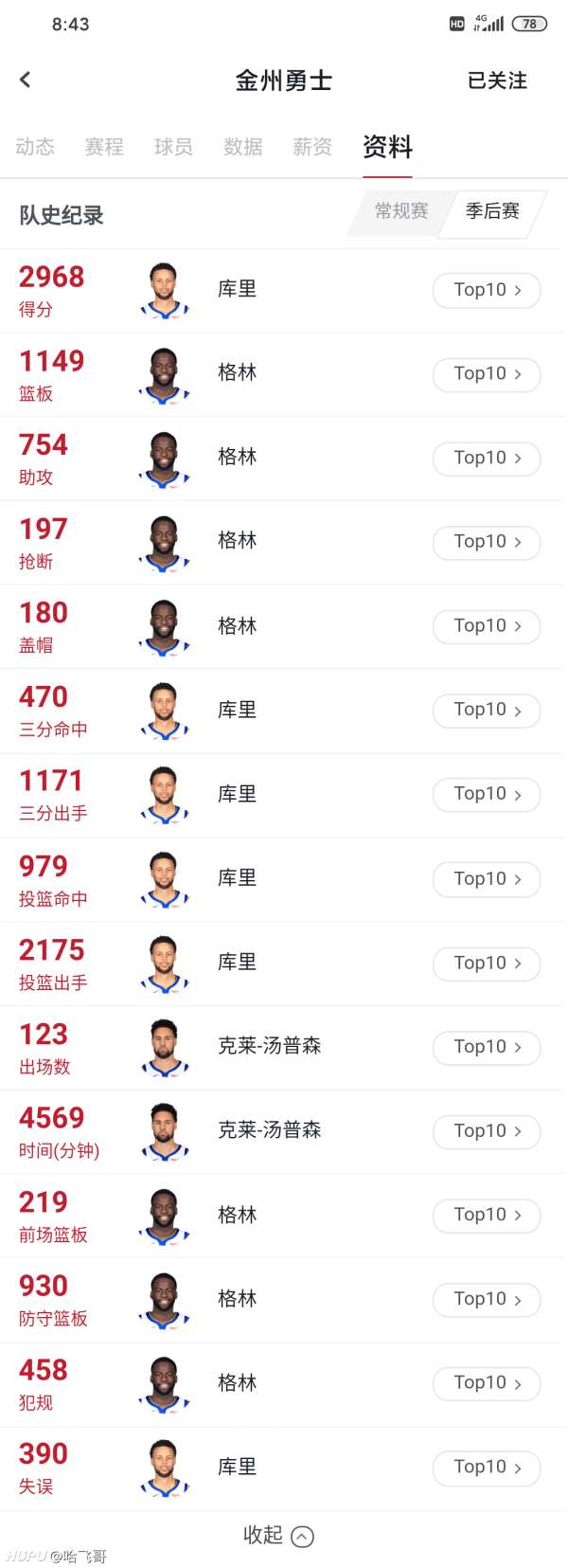Select the 季后赛 segment

pos(492,211)
